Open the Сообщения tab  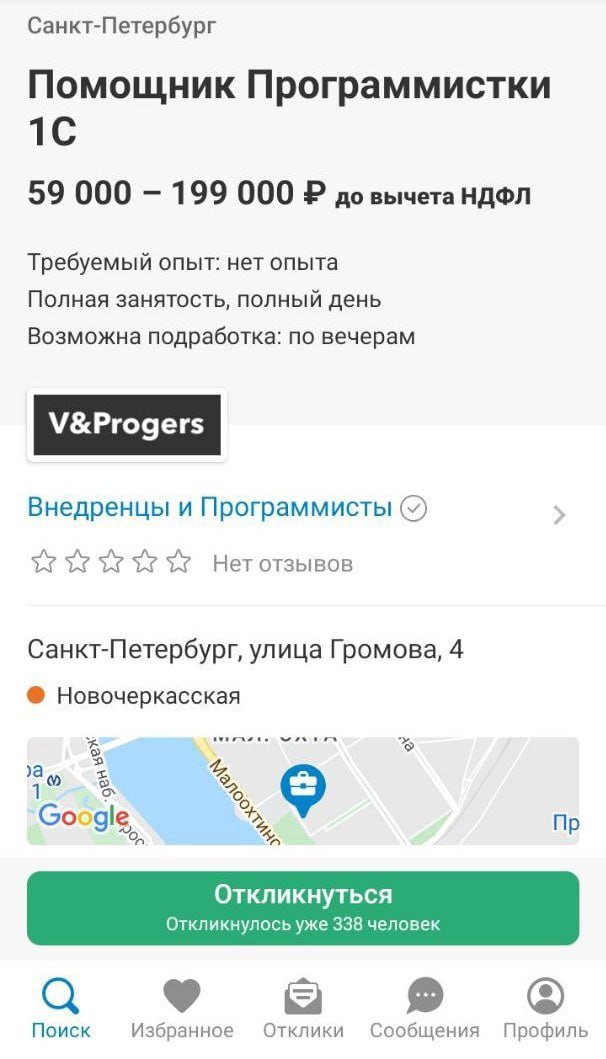(424, 1009)
